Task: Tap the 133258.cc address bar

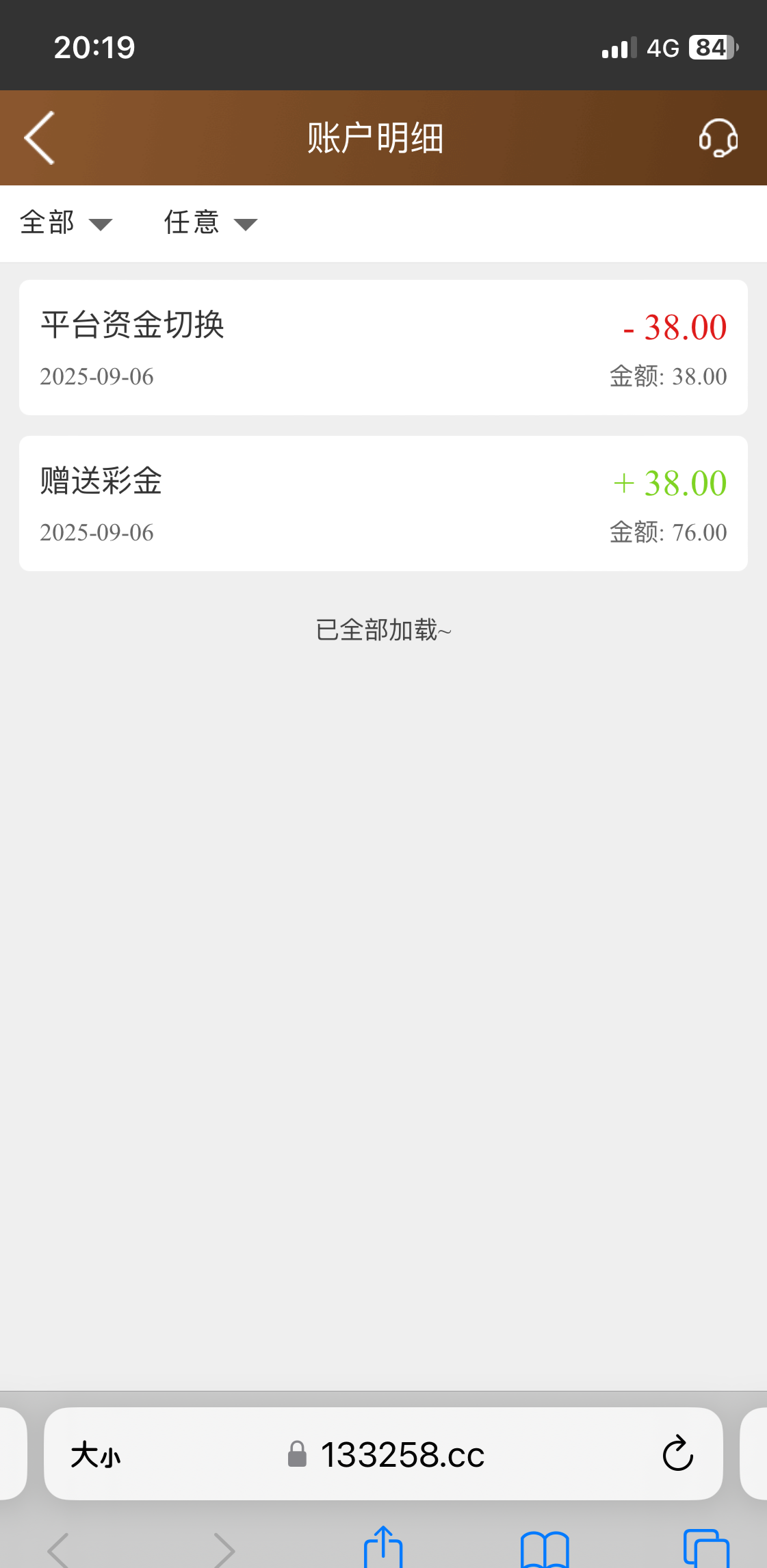Action: [402, 1454]
